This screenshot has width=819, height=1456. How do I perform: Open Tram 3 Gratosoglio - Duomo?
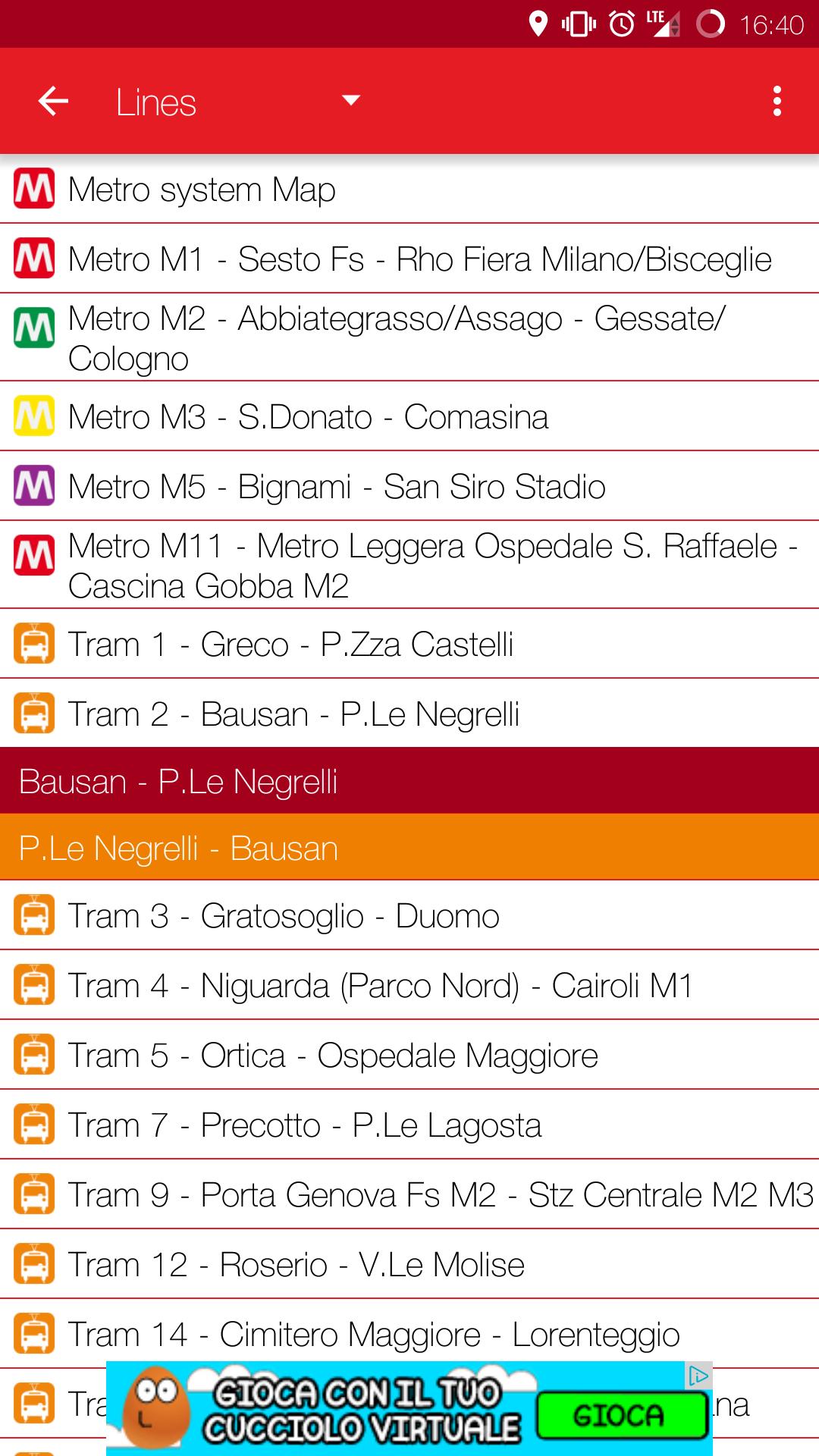click(x=409, y=916)
